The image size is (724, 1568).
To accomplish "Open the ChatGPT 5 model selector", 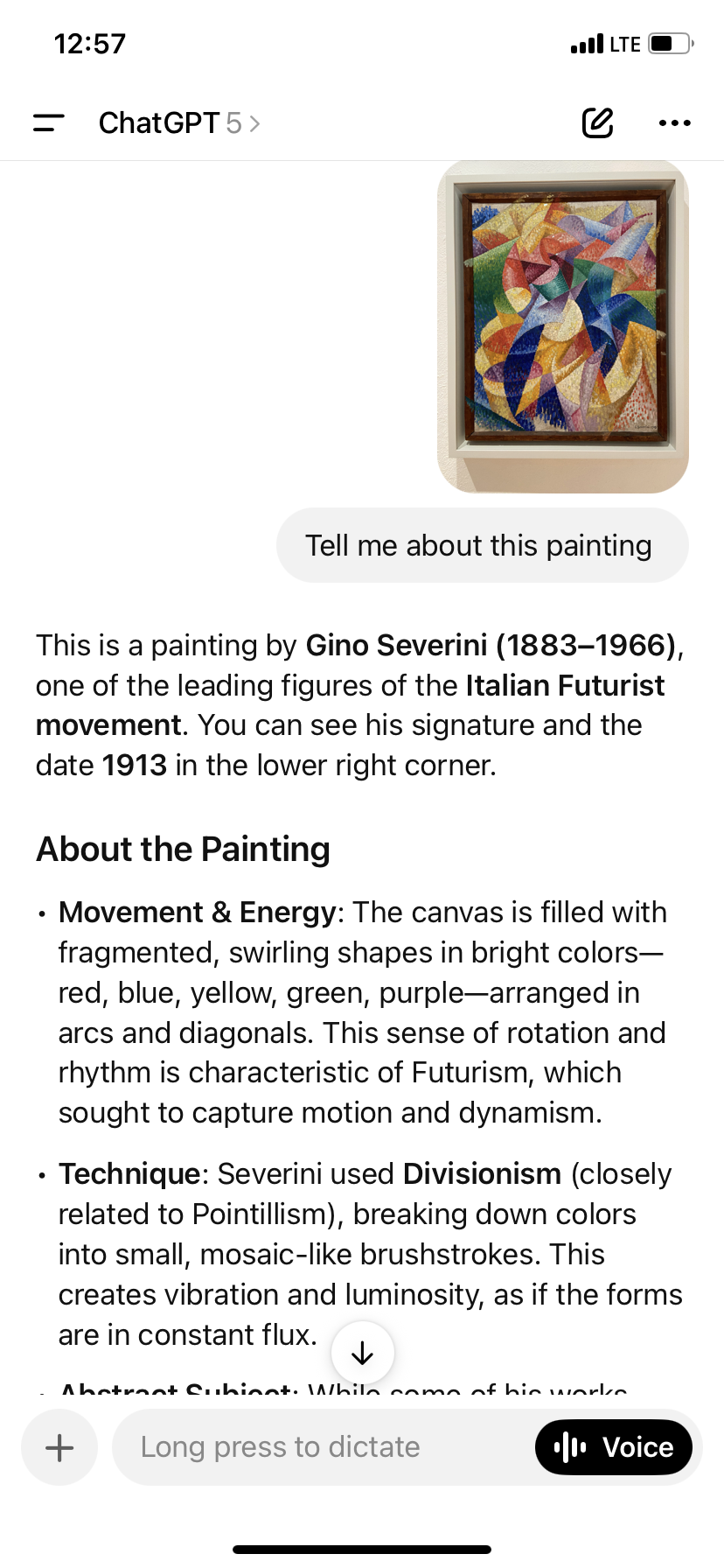I will (x=179, y=123).
